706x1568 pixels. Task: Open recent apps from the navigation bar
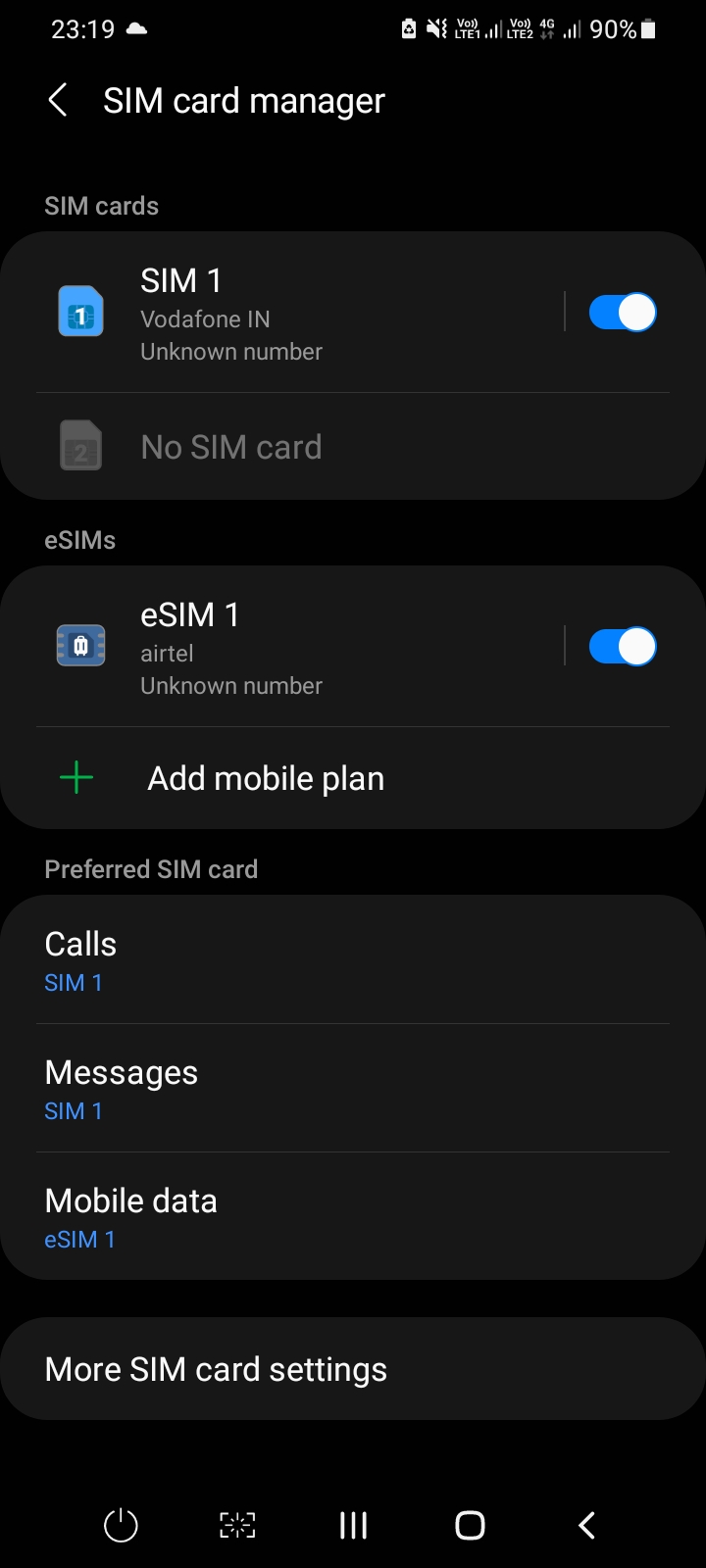[x=352, y=1525]
